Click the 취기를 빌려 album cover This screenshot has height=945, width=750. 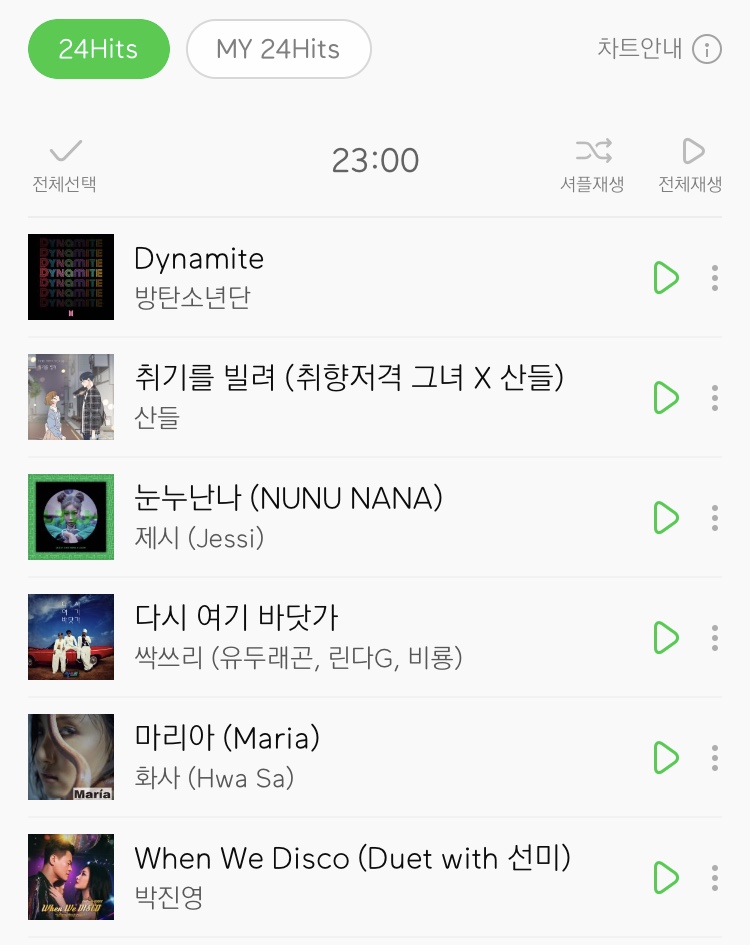point(70,397)
